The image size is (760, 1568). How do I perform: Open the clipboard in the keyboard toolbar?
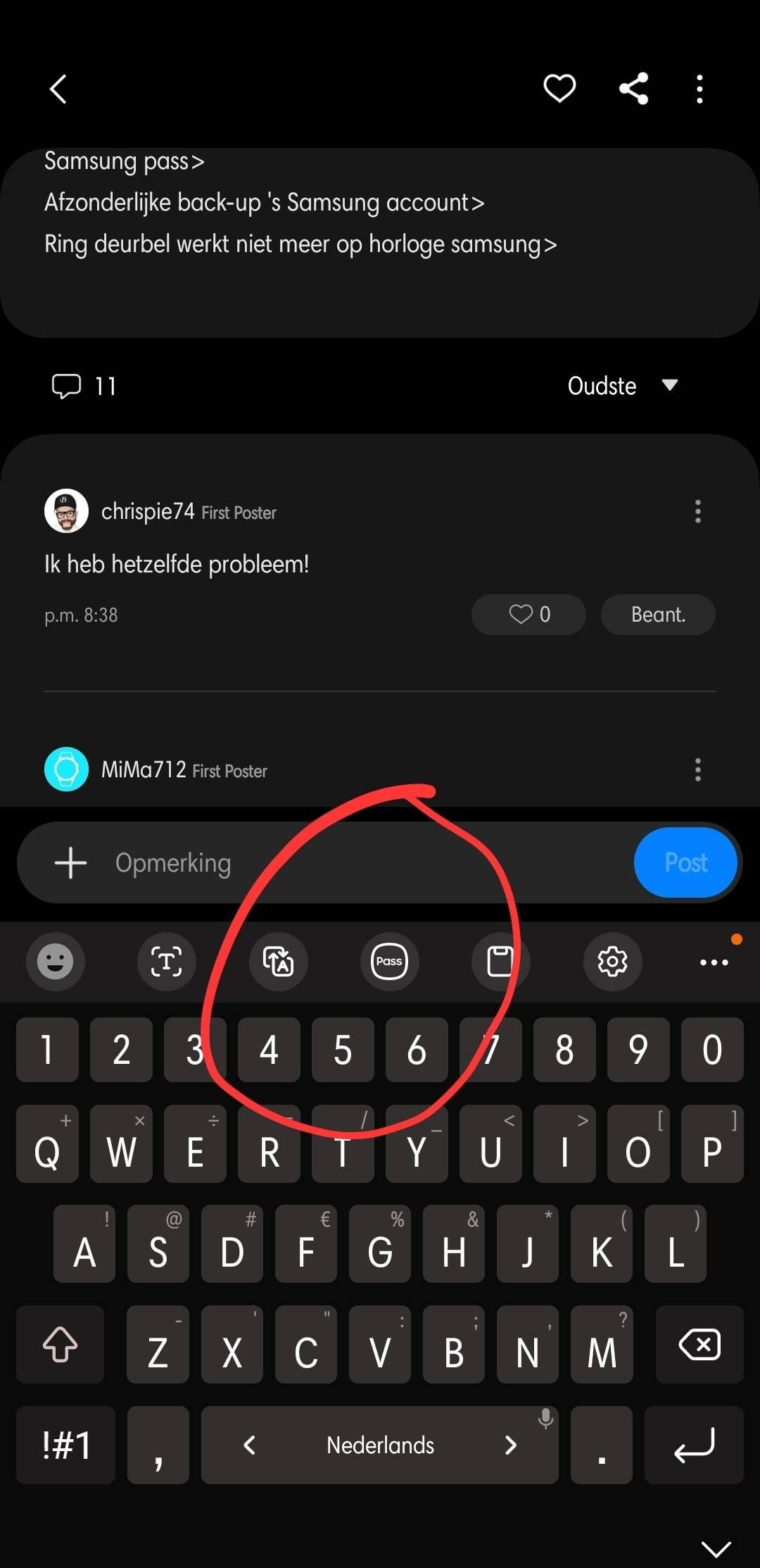500,962
